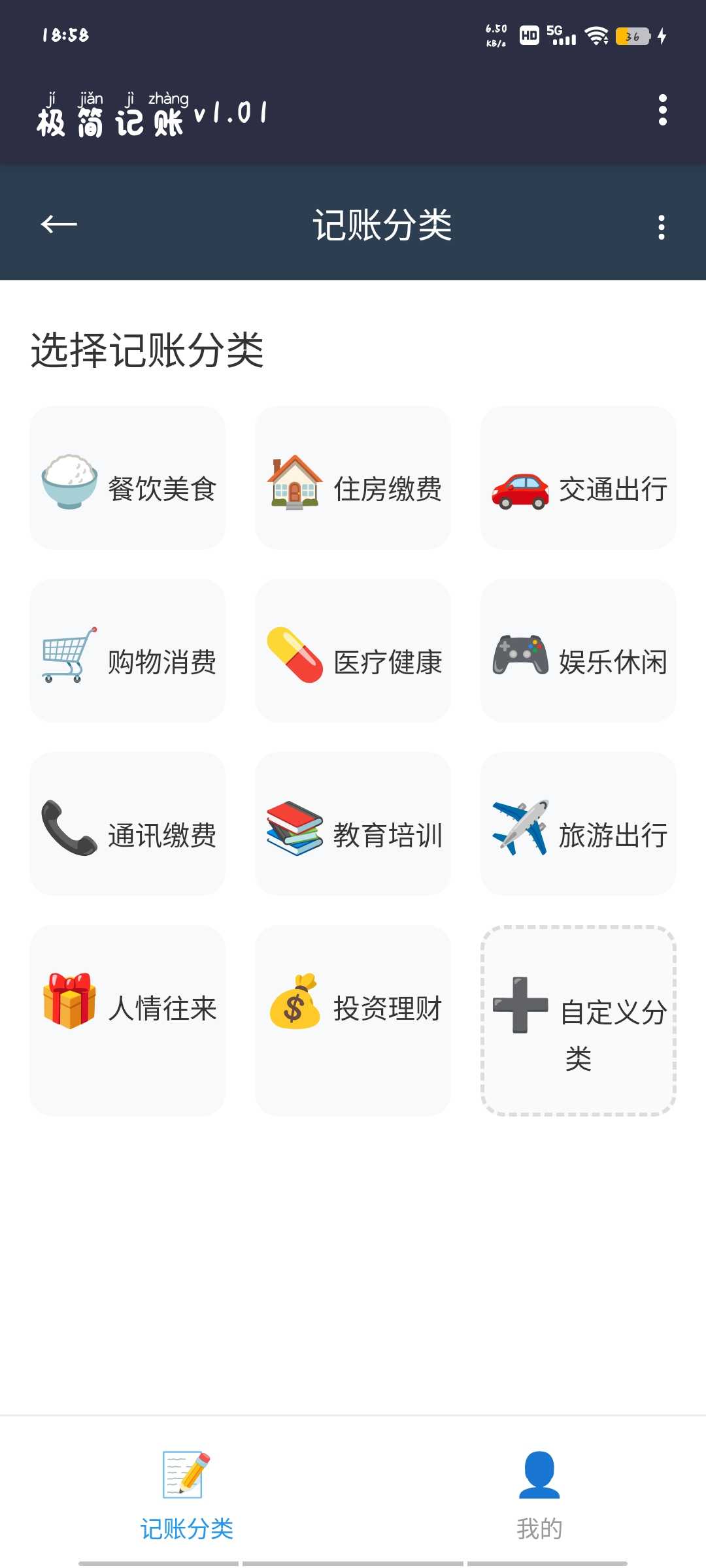Choose the 人情往来 category
The height and width of the screenshot is (1568, 706).
click(x=127, y=1021)
